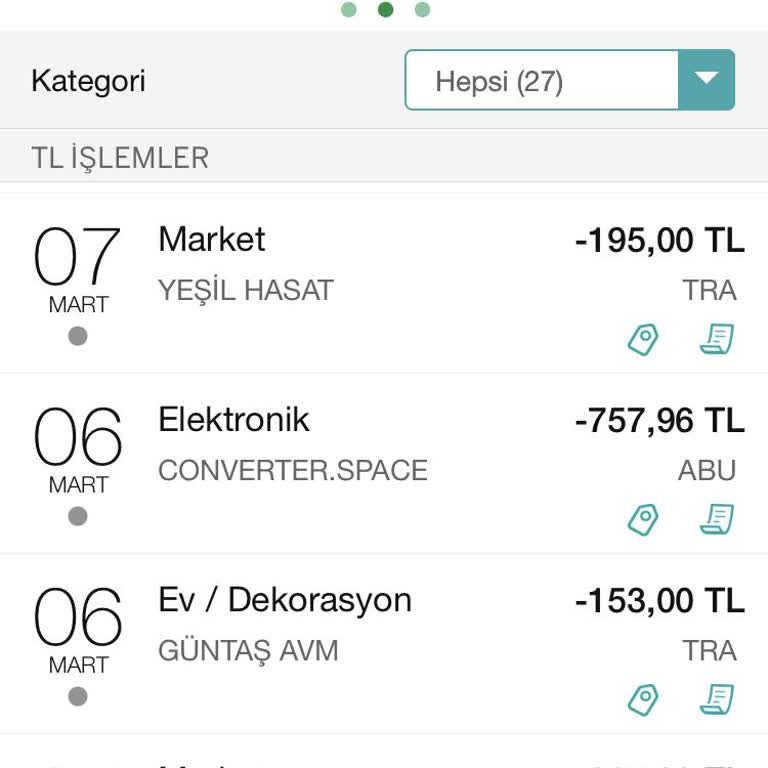View the receipt icon for CONVERTER.SPACE
This screenshot has width=768, height=768.
coord(717,520)
